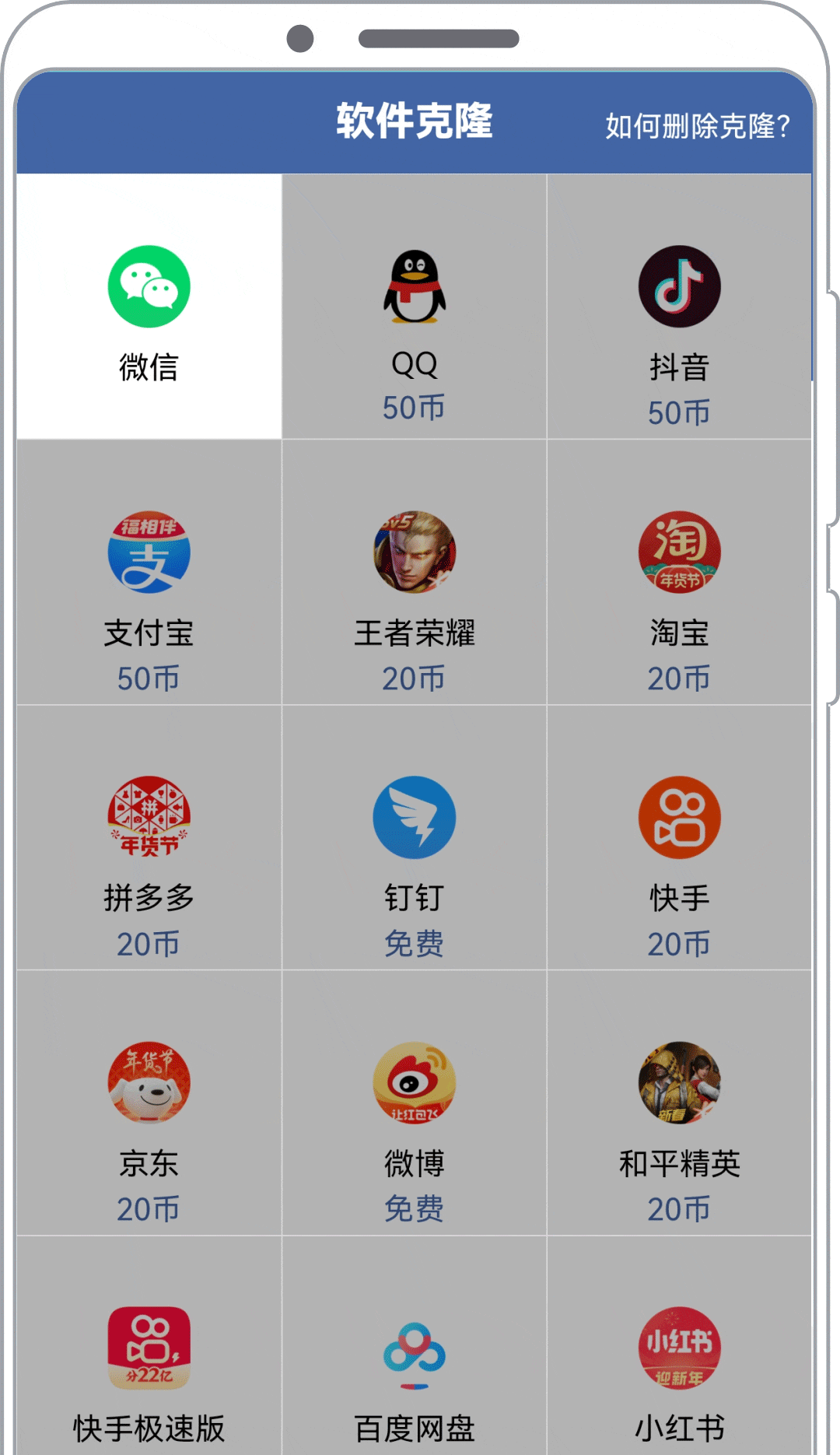The height and width of the screenshot is (1455, 840).
Task: Tap the 免费 label under 钉钉
Action: (x=414, y=944)
